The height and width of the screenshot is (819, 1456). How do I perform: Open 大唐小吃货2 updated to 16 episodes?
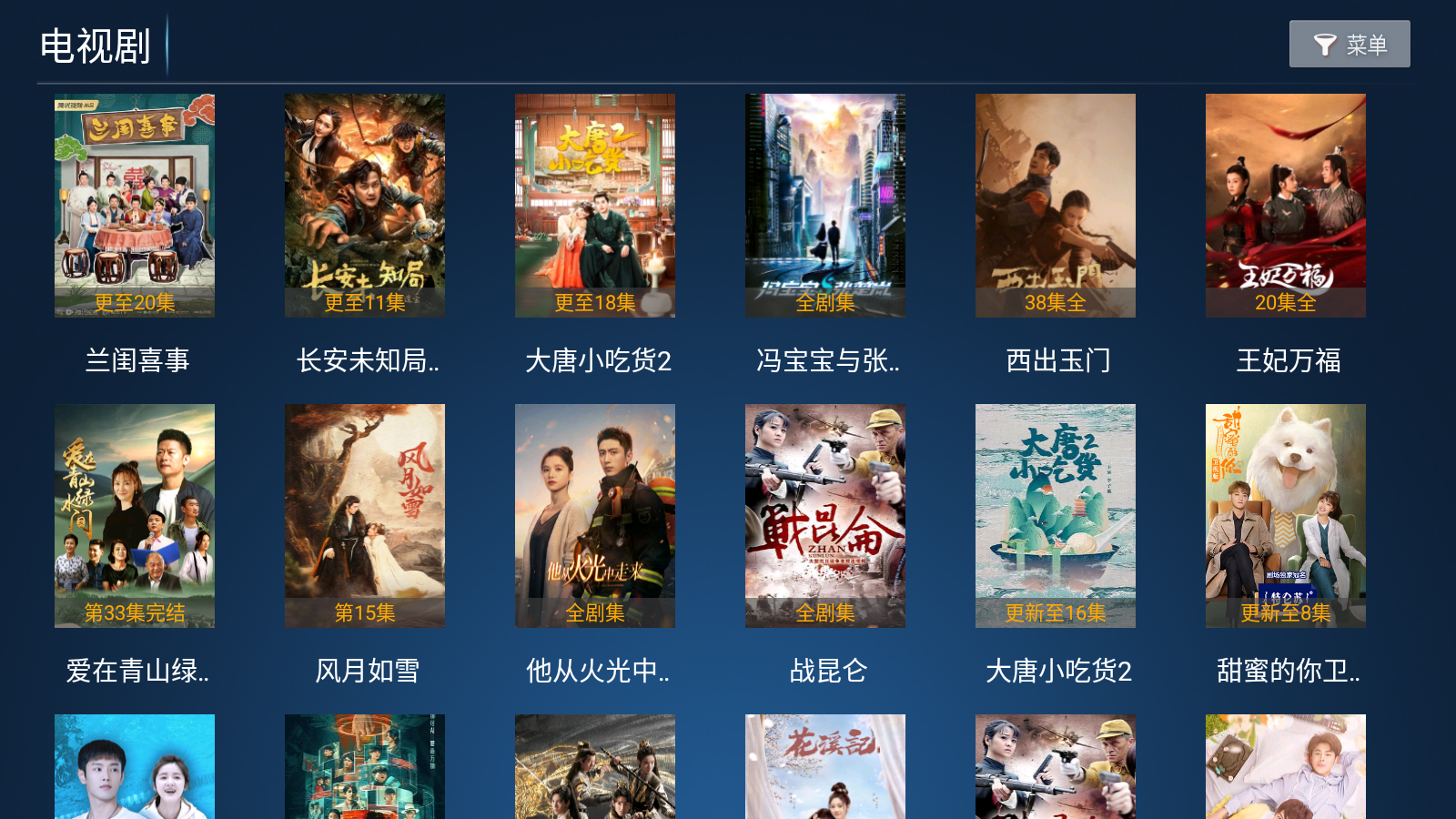(x=1056, y=516)
